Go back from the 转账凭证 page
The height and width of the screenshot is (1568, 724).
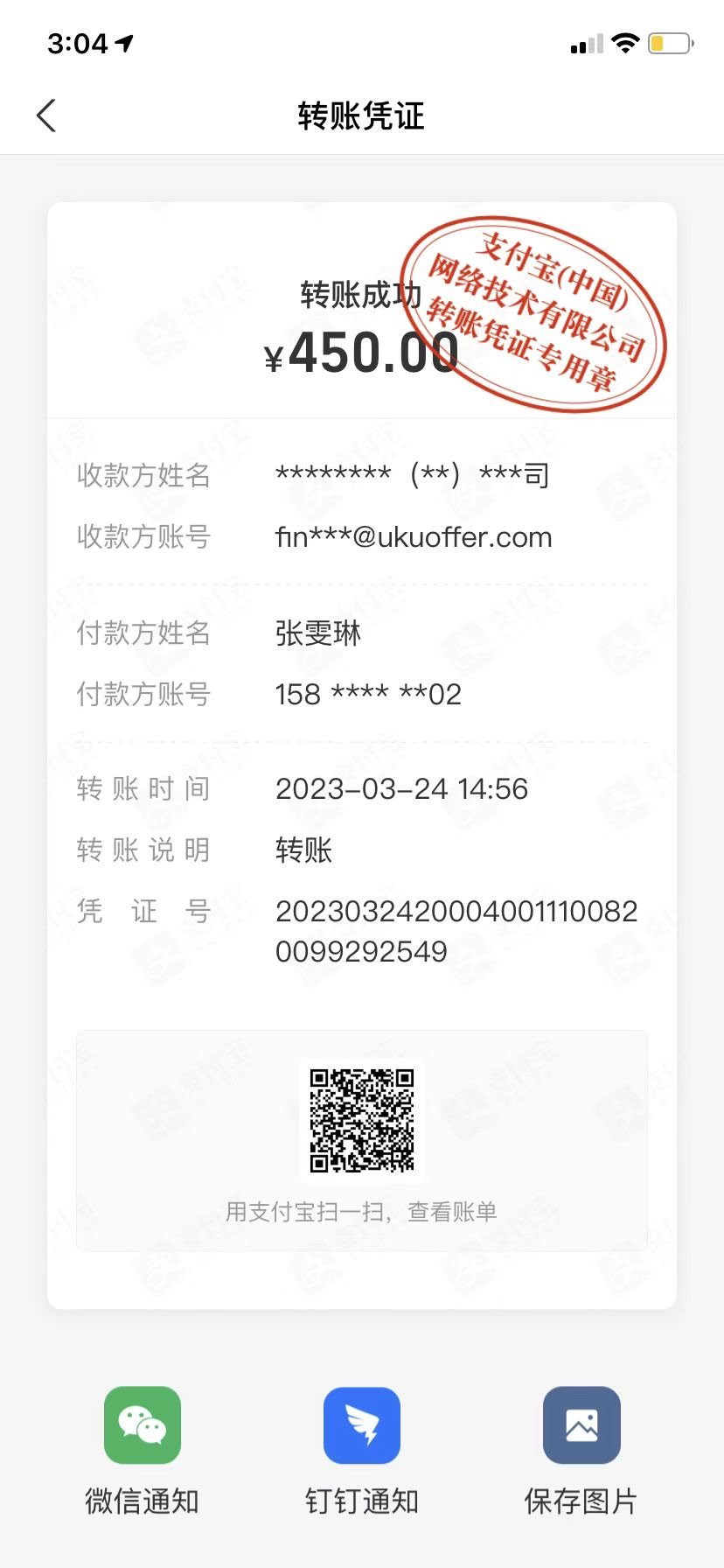tap(46, 115)
